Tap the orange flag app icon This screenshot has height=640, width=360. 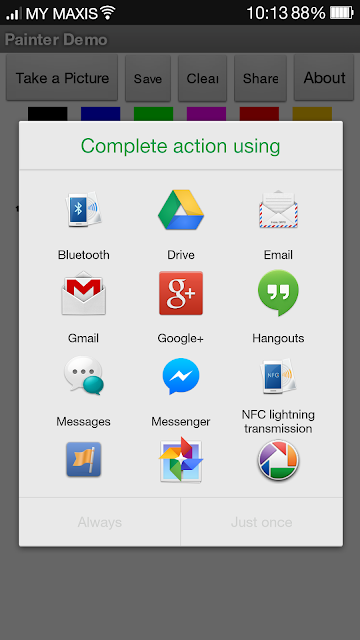[x=83, y=459]
